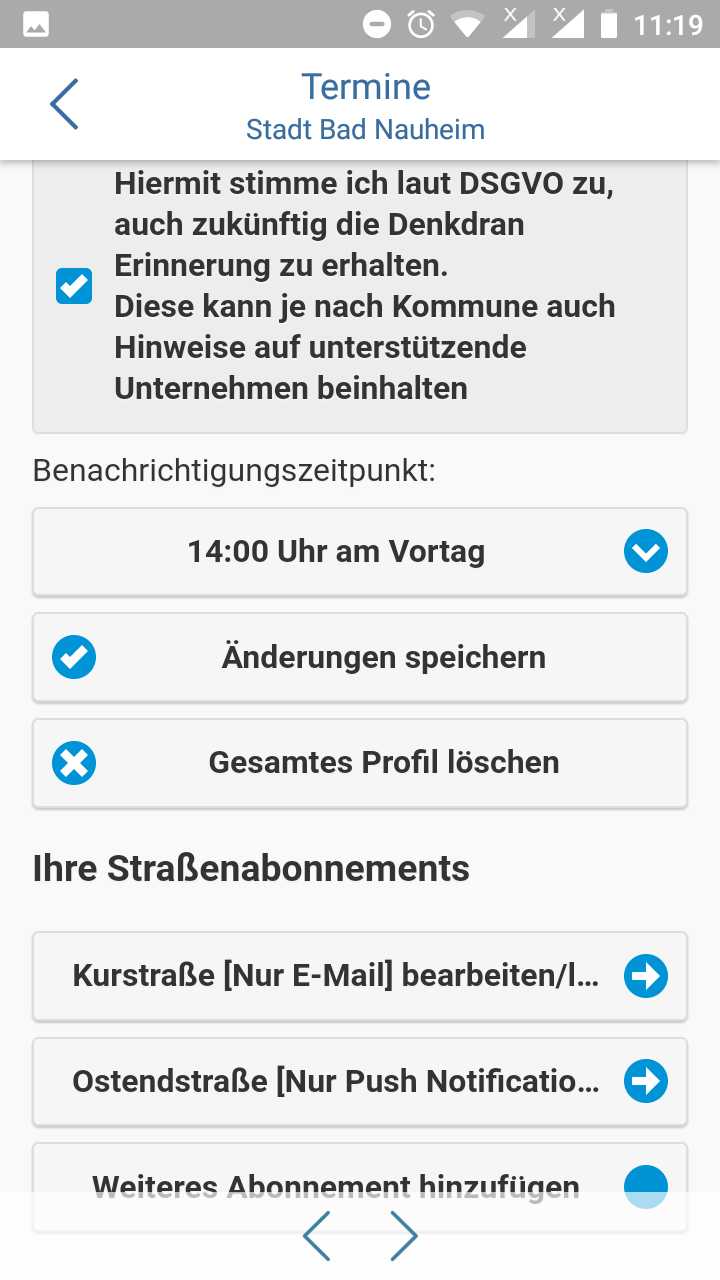Go back using the header arrow
This screenshot has height=1280, width=720.
[64, 104]
